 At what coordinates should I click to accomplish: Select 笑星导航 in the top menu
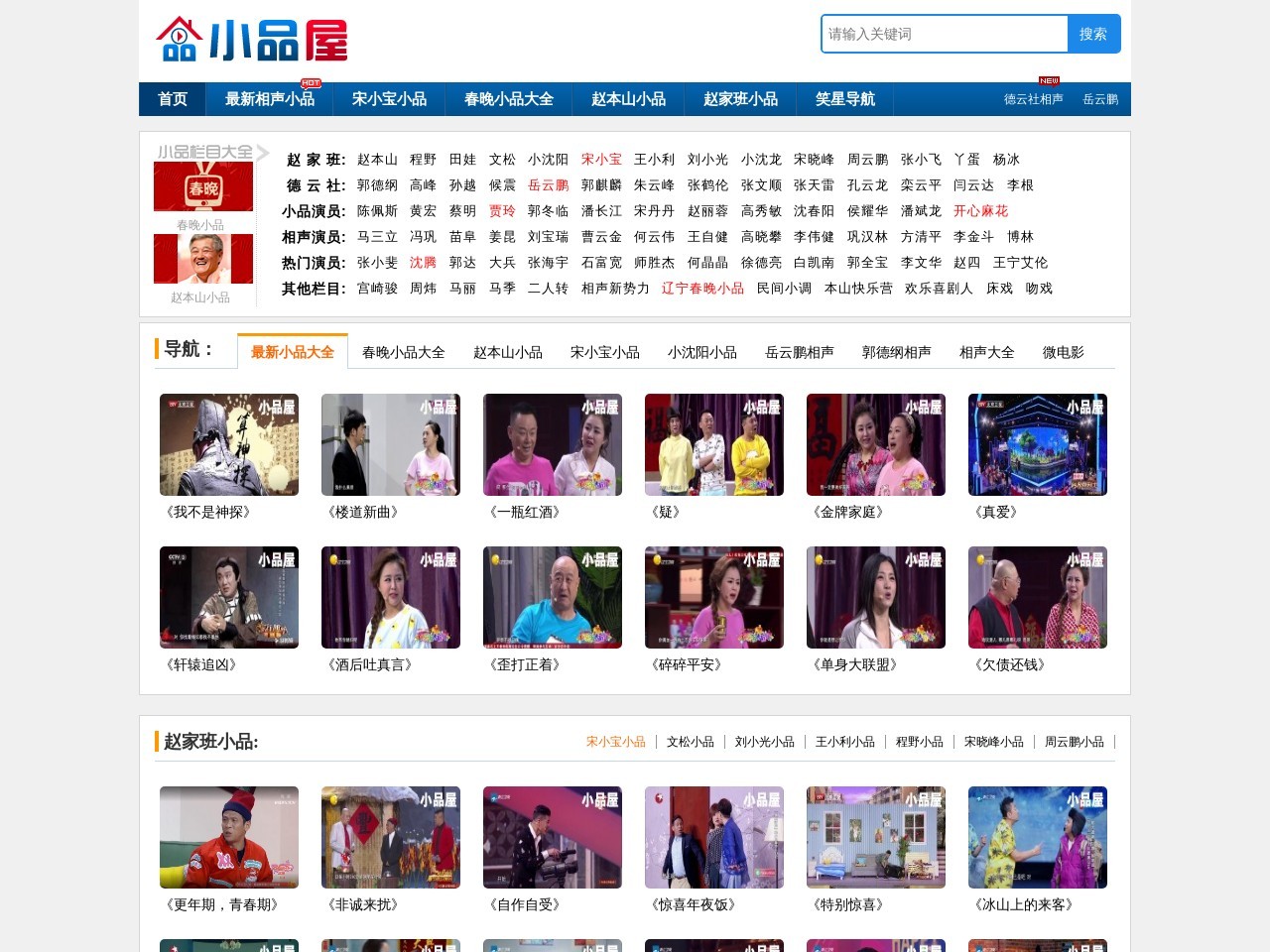pyautogui.click(x=844, y=99)
